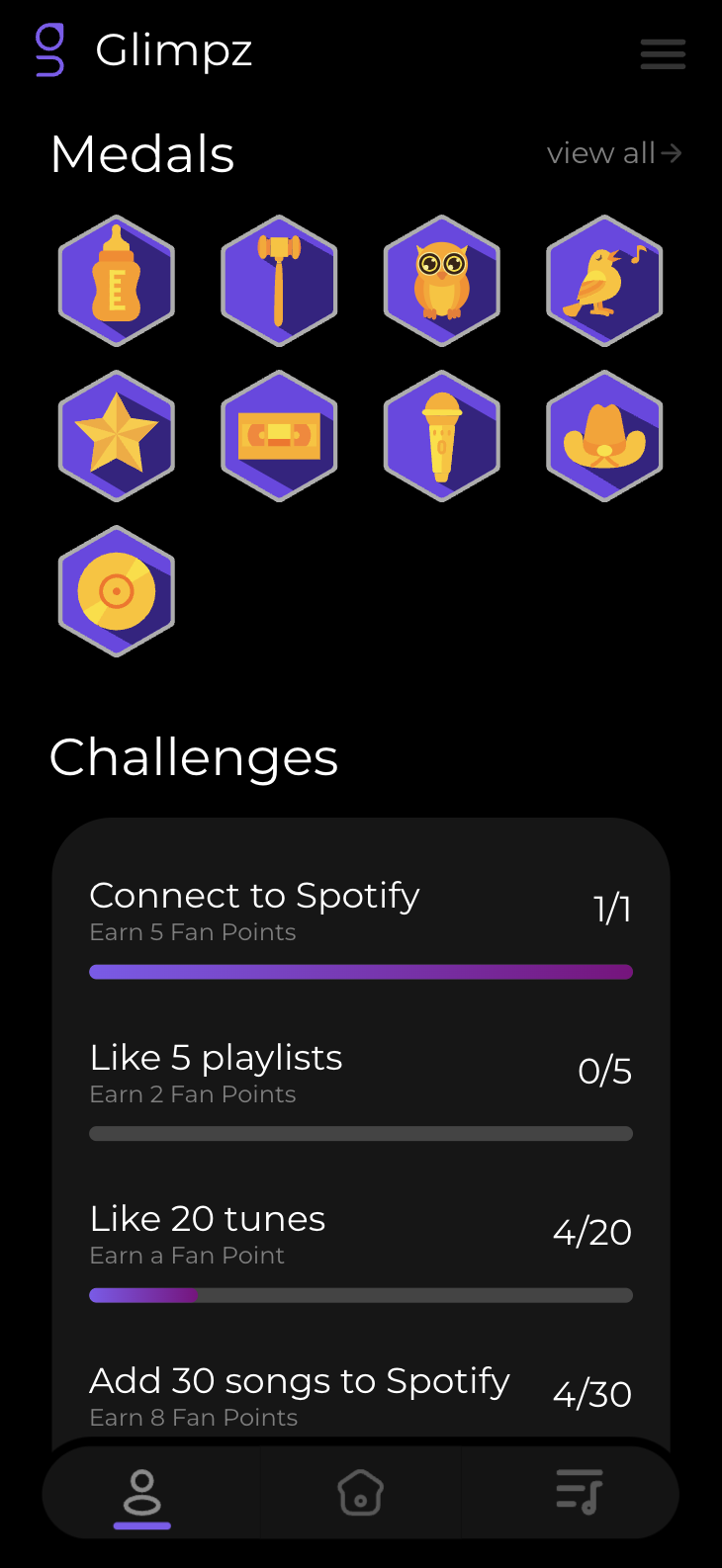The height and width of the screenshot is (1568, 722).
Task: View the owl medal
Action: [441, 281]
